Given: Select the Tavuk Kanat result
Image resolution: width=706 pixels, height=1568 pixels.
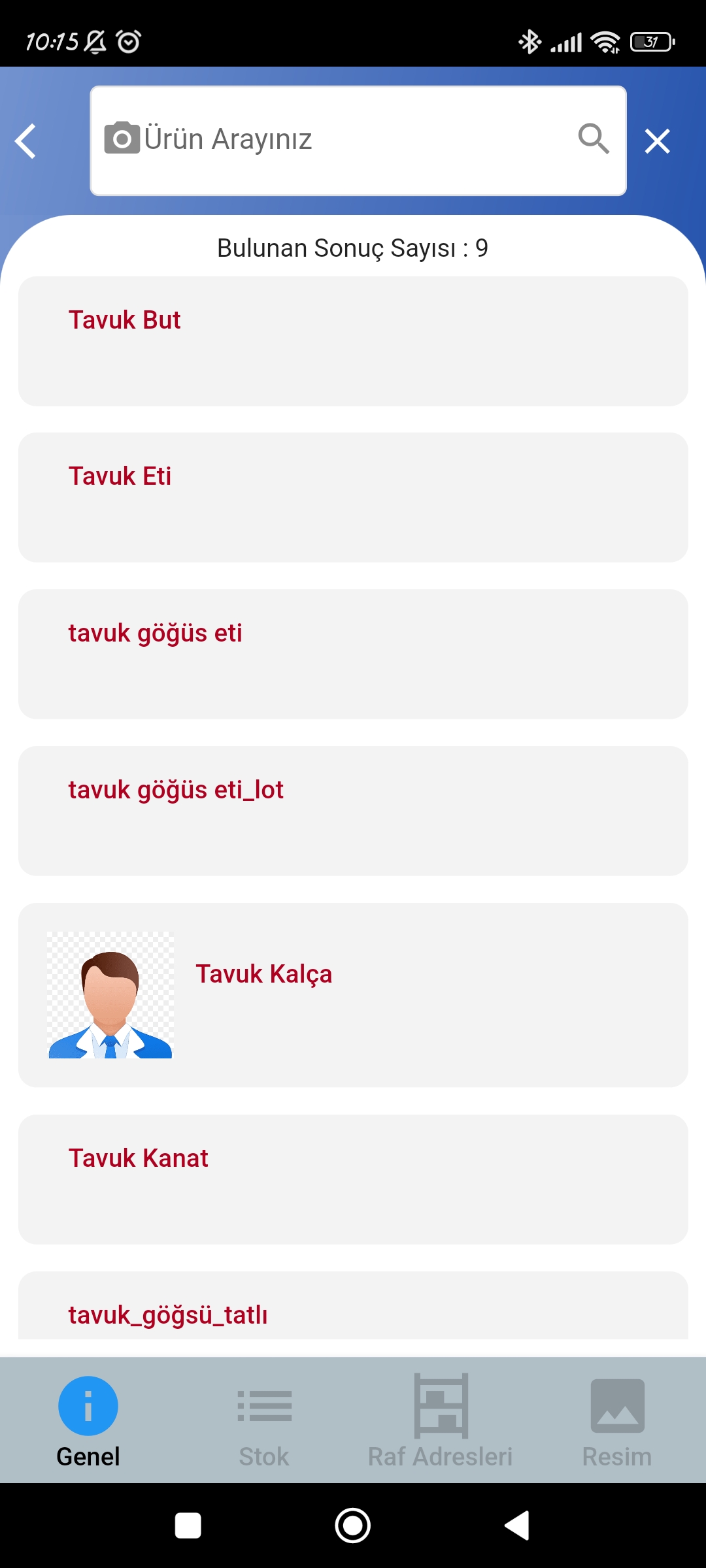Looking at the screenshot, I should click(353, 1179).
